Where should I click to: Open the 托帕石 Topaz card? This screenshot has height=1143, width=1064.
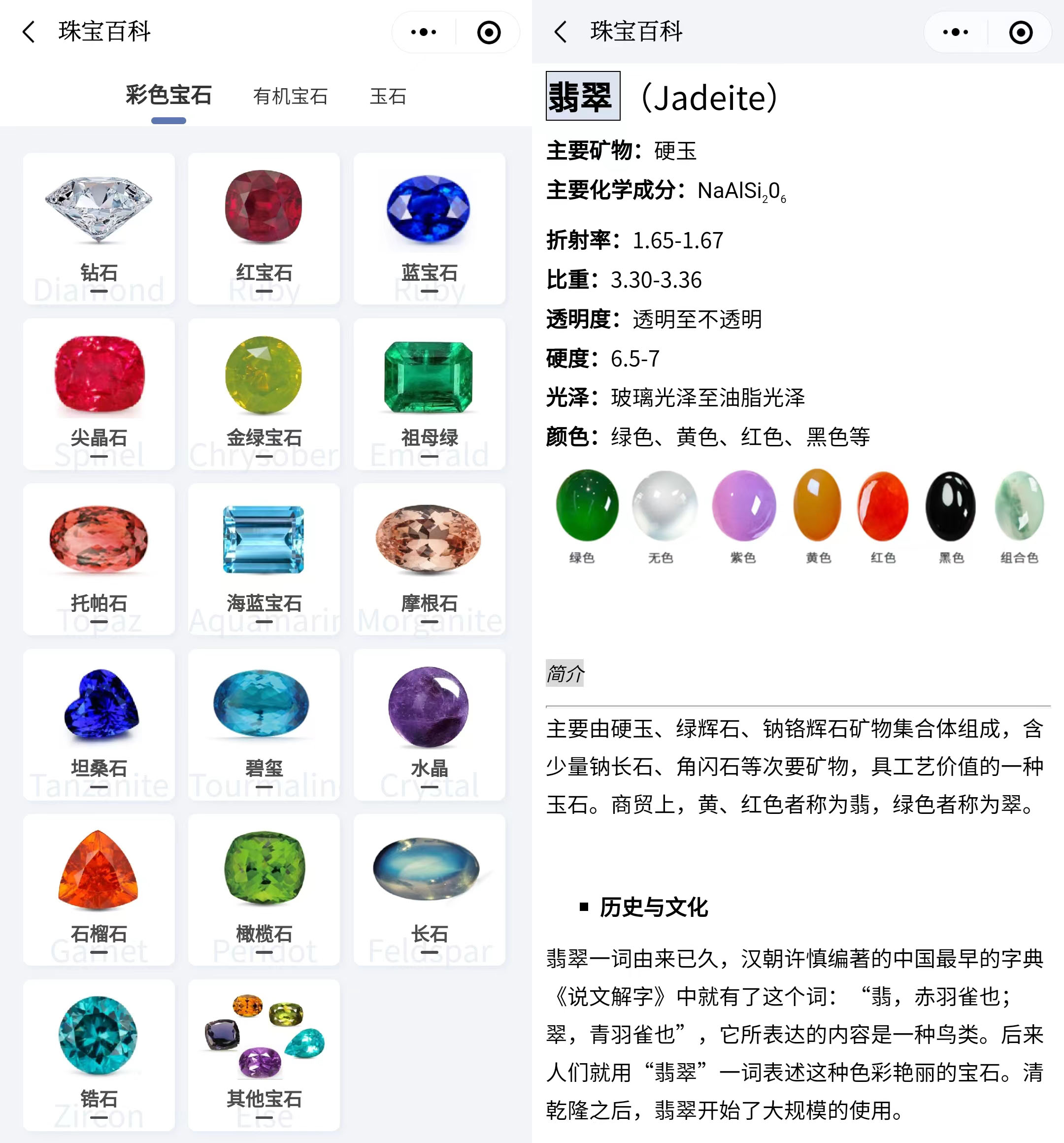point(99,559)
